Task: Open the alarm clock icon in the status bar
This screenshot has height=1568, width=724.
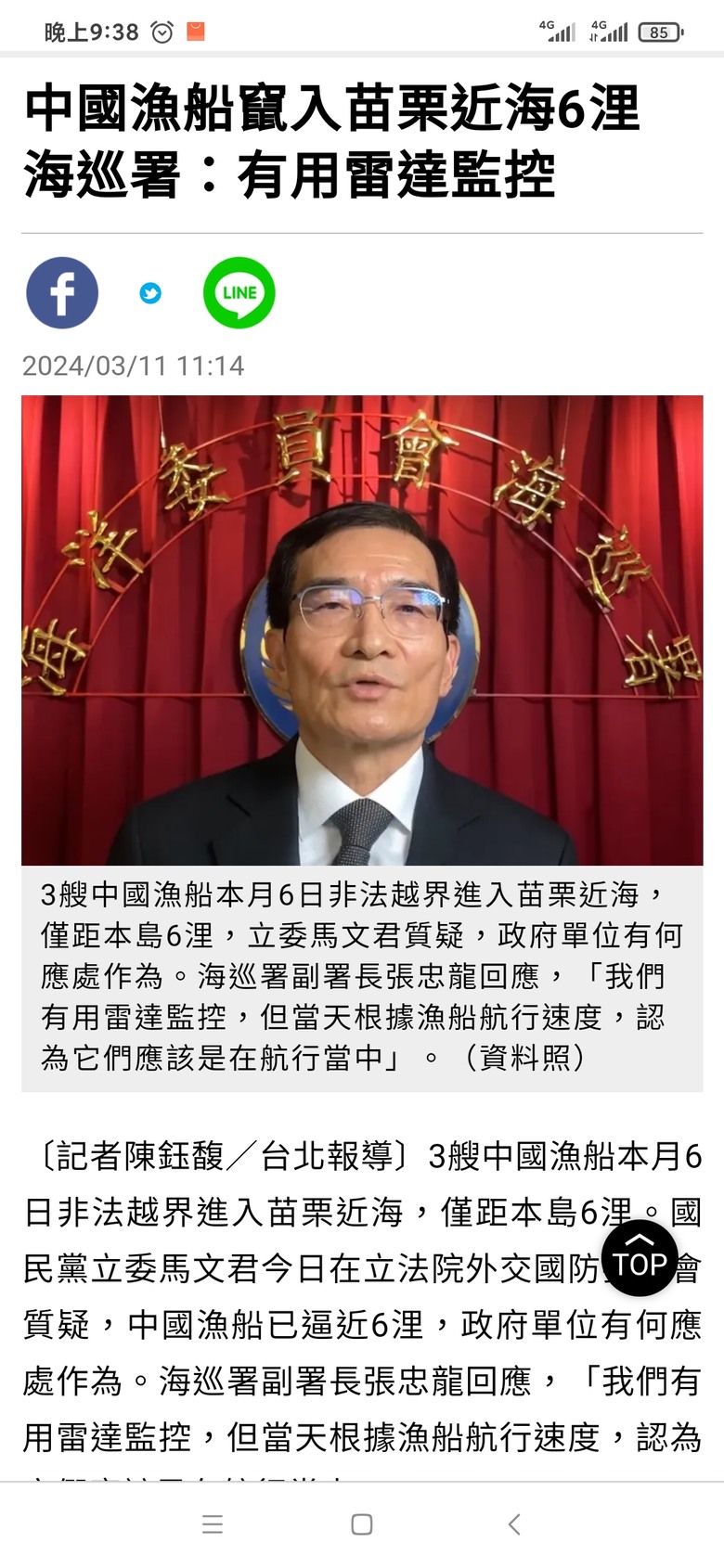Action: (x=162, y=31)
